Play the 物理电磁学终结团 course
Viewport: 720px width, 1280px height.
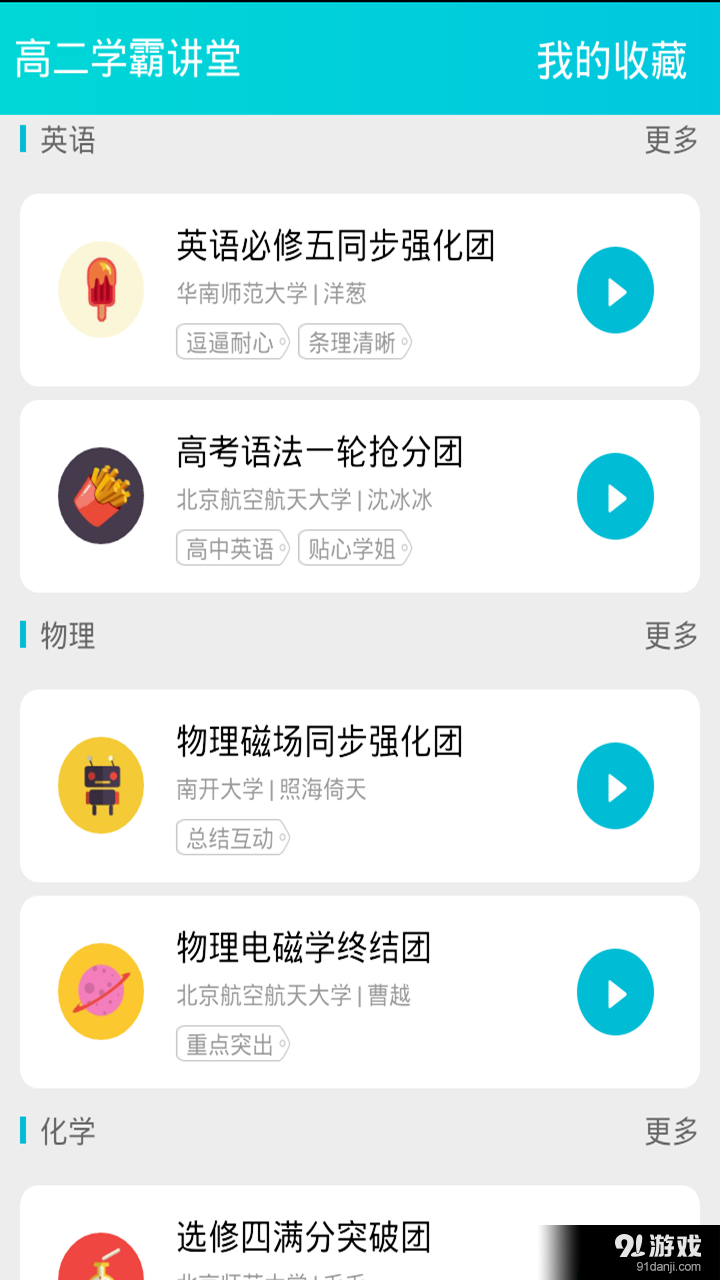615,991
